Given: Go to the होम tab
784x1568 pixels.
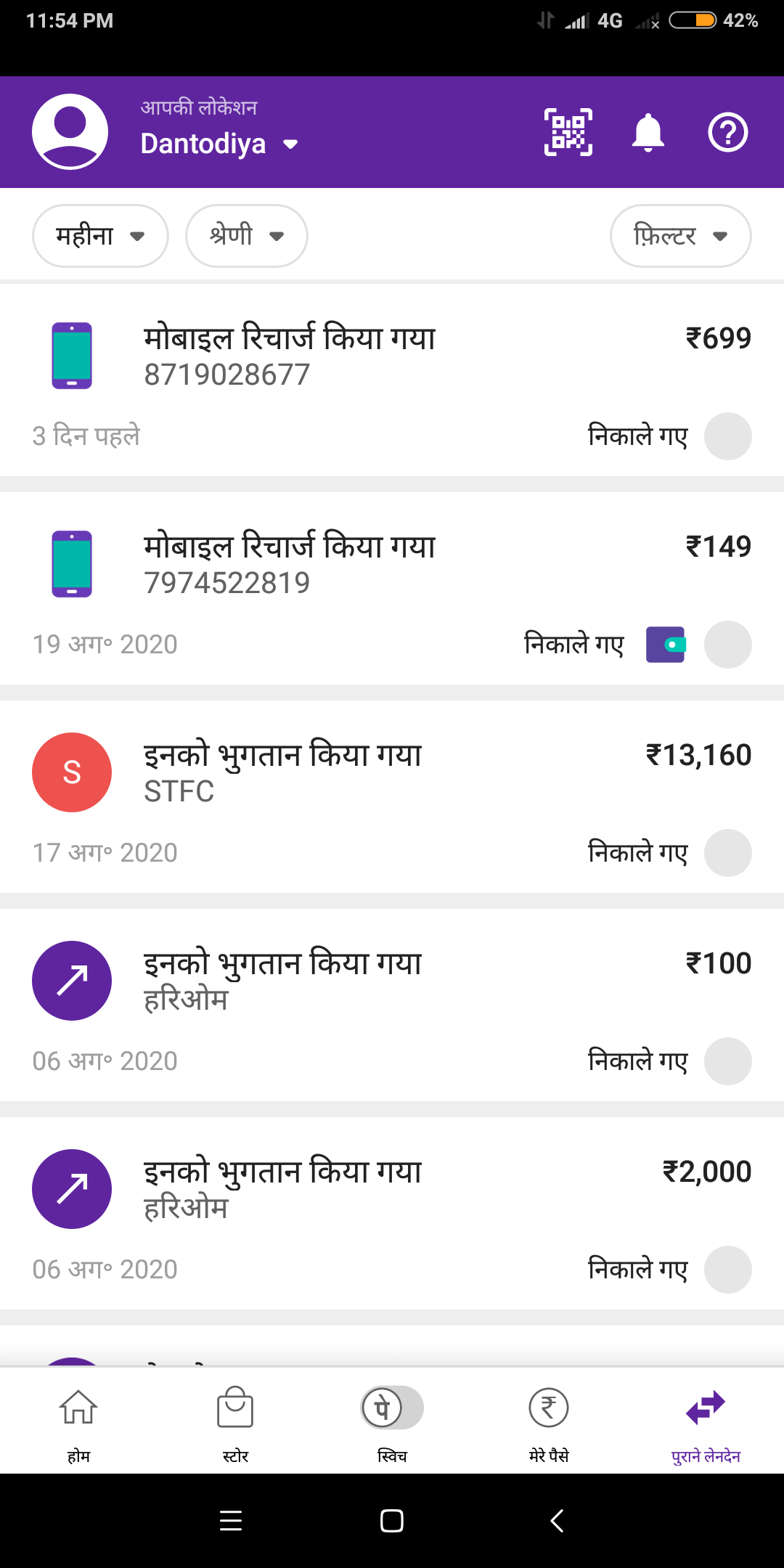Looking at the screenshot, I should [x=78, y=1421].
